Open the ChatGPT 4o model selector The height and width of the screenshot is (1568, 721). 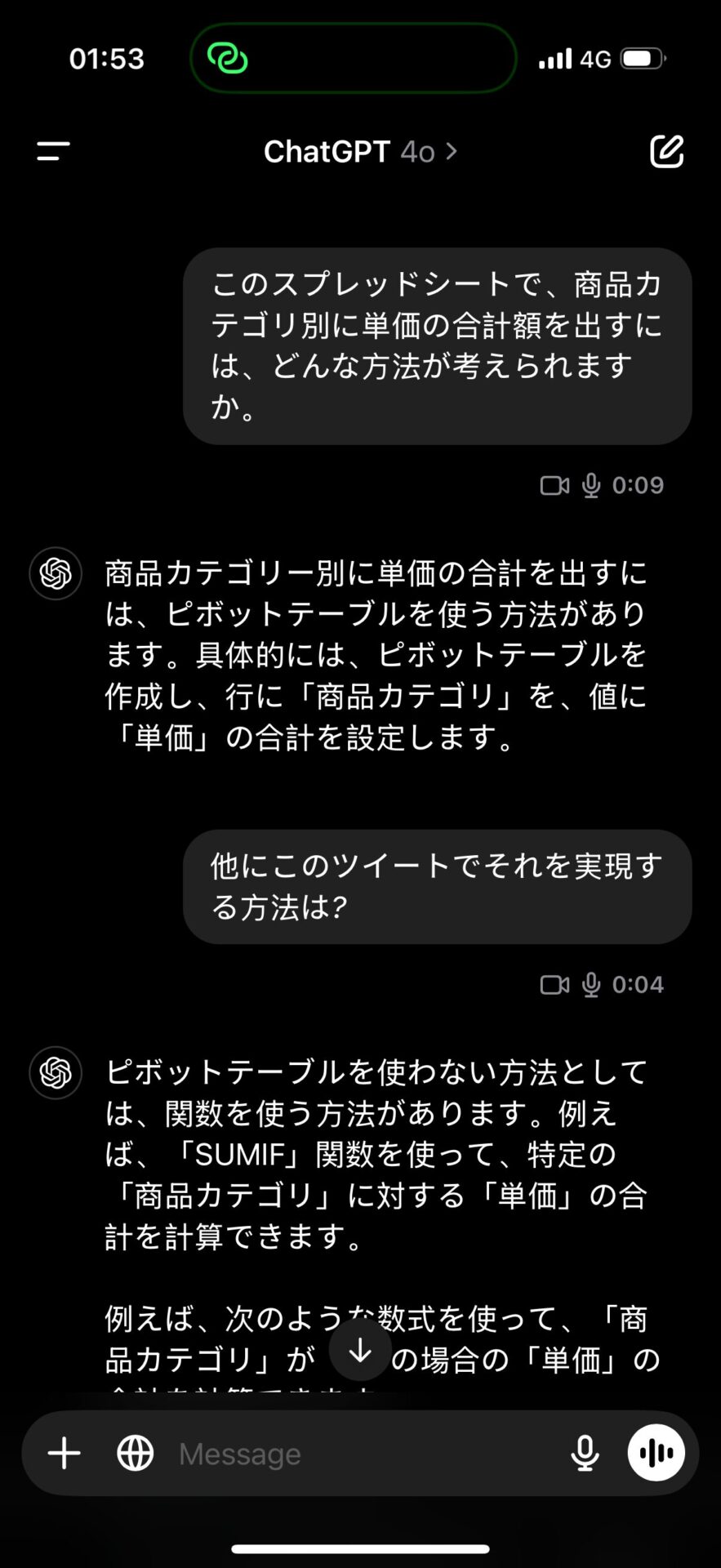point(360,152)
